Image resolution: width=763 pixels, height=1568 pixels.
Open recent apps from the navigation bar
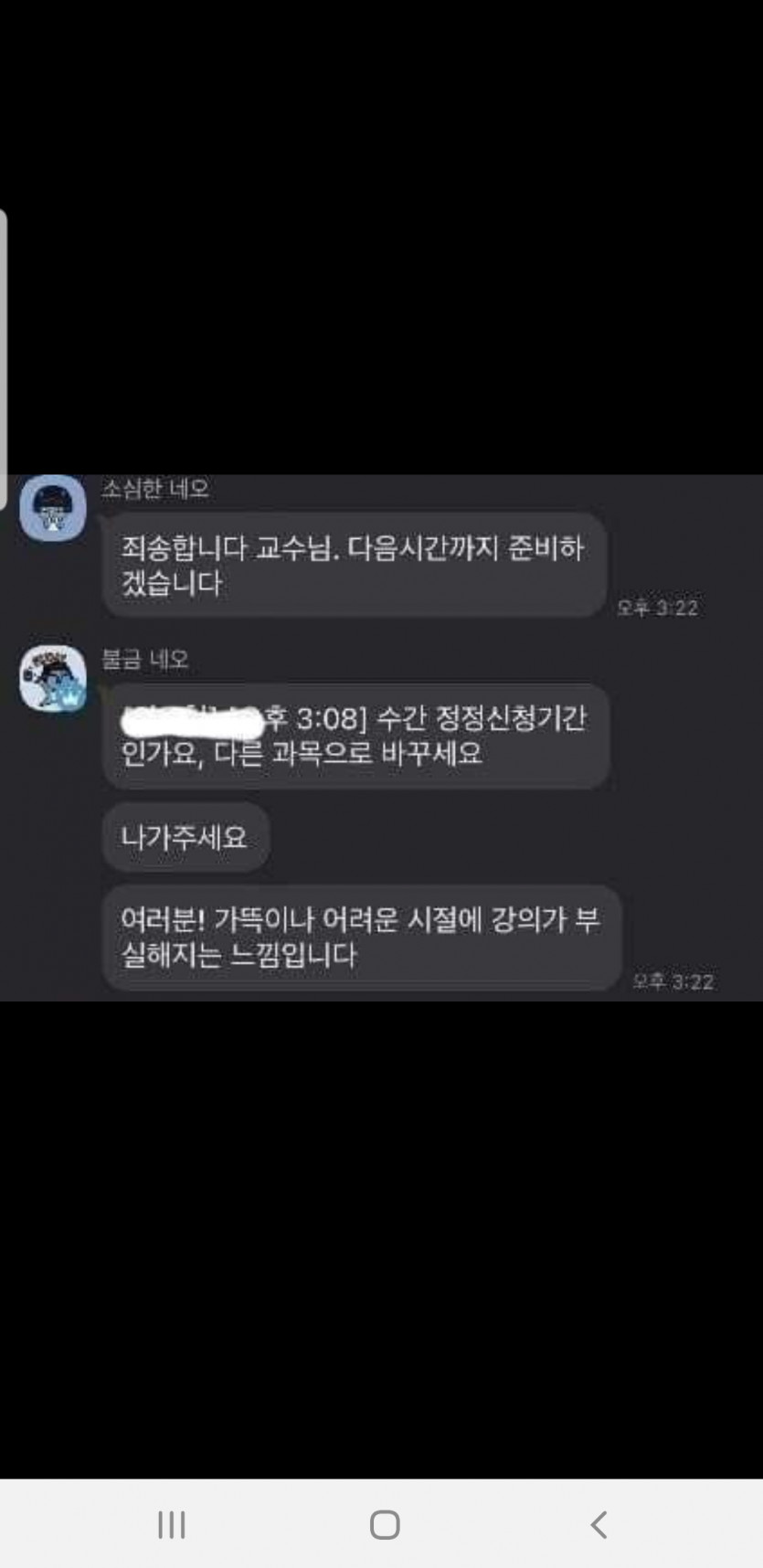(x=172, y=1524)
